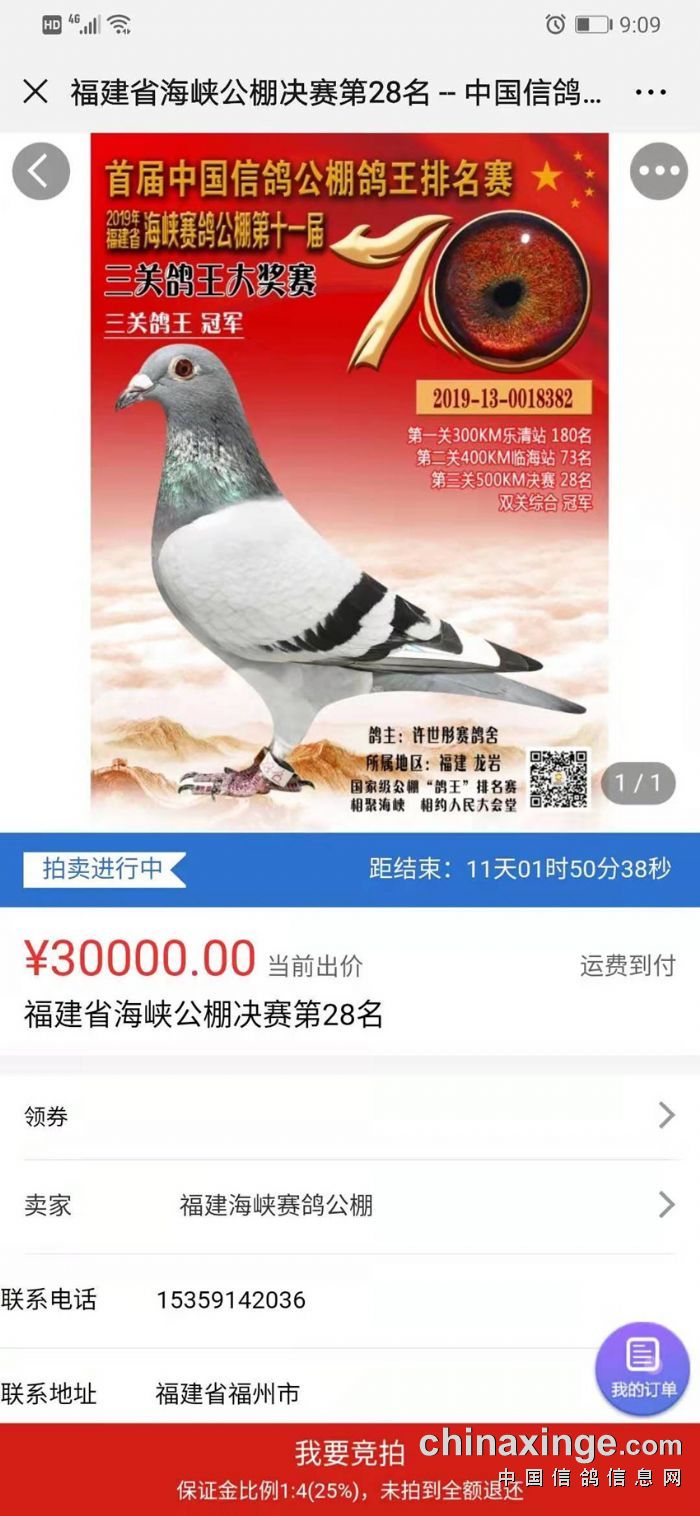Open the browser overflow menu in the title bar
700x1516 pixels.
[650, 93]
